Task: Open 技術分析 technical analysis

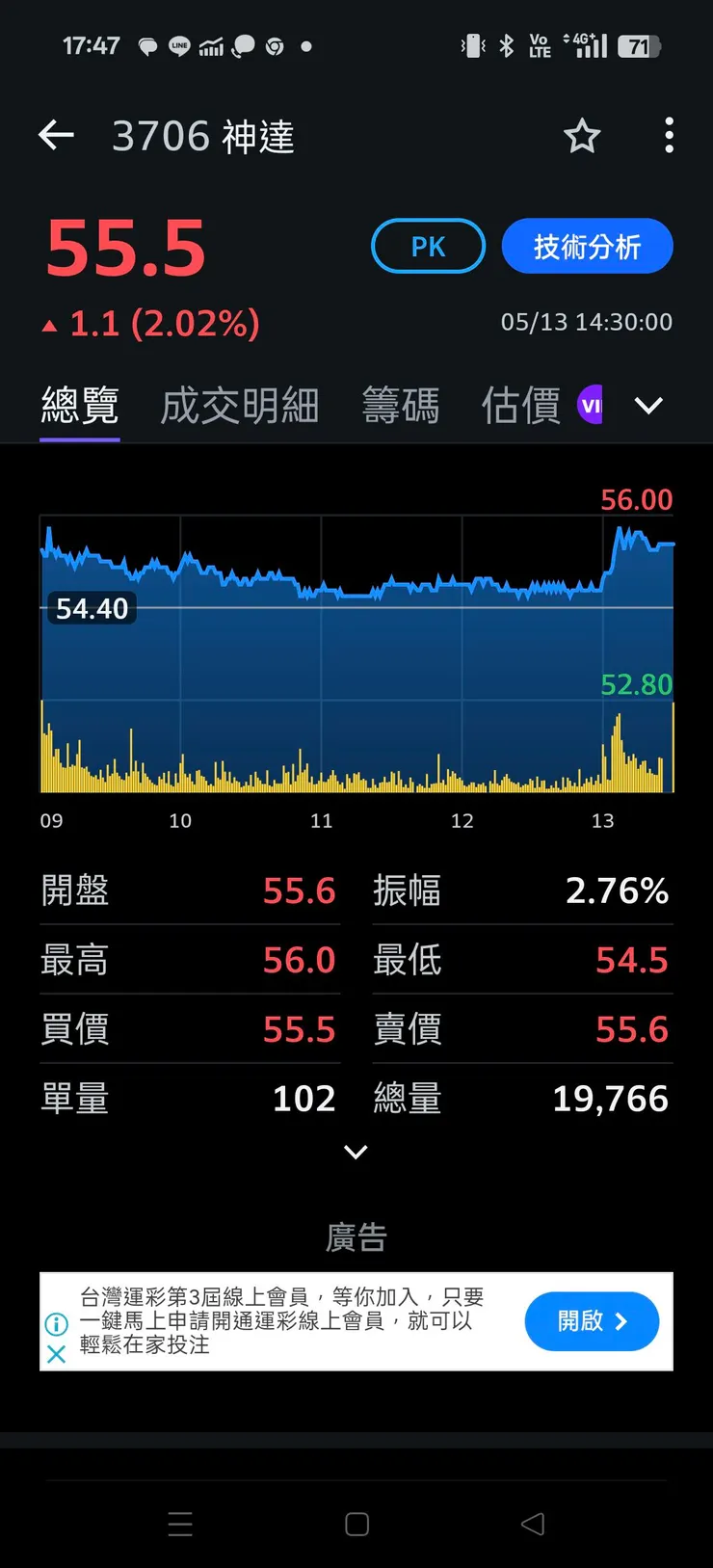Action: tap(587, 246)
